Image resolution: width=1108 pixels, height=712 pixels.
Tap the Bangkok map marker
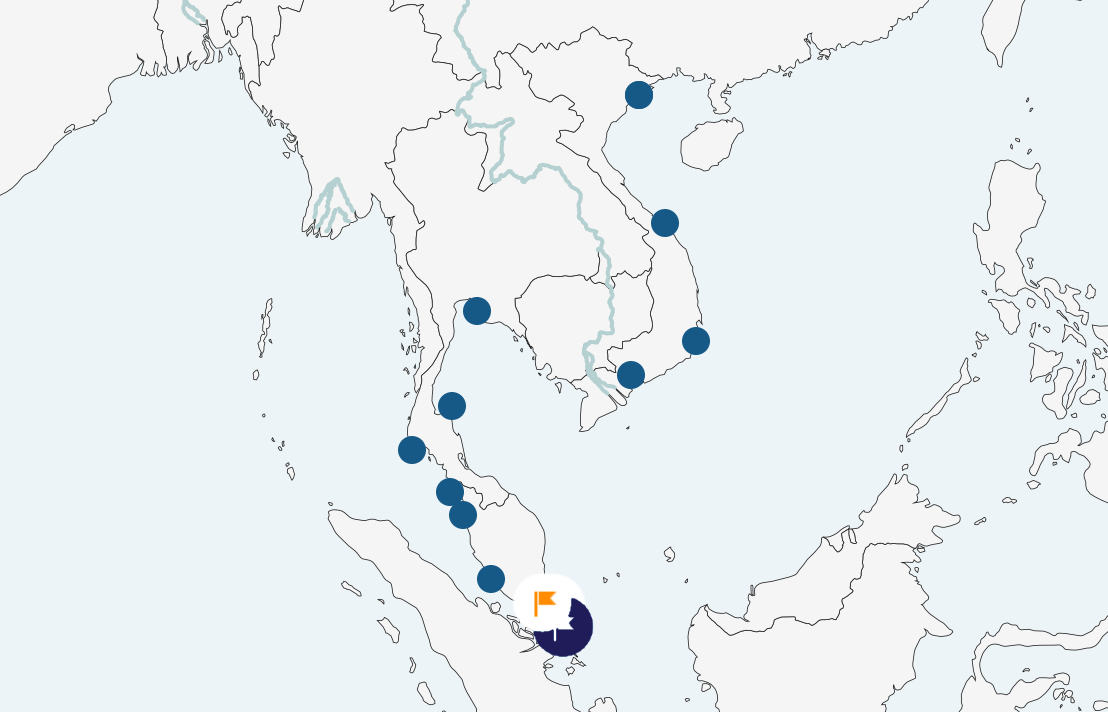(477, 311)
